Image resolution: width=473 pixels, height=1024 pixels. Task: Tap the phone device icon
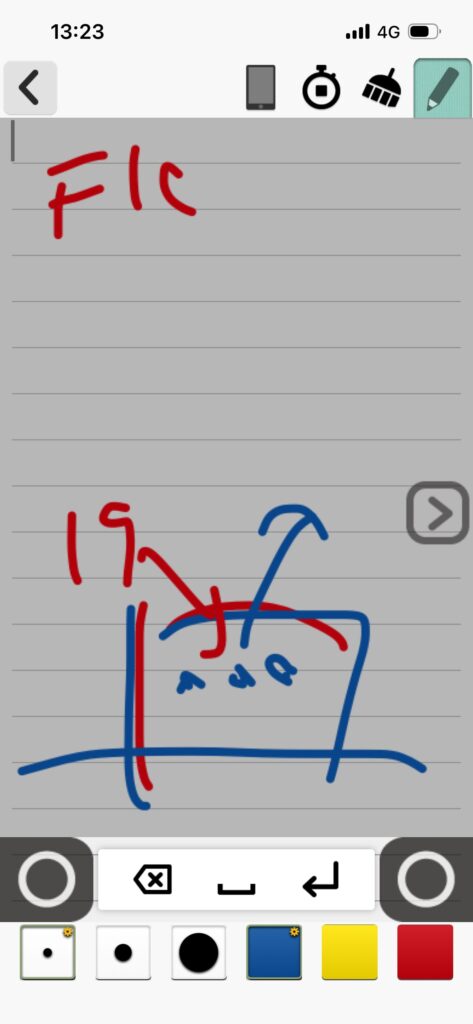pos(261,88)
